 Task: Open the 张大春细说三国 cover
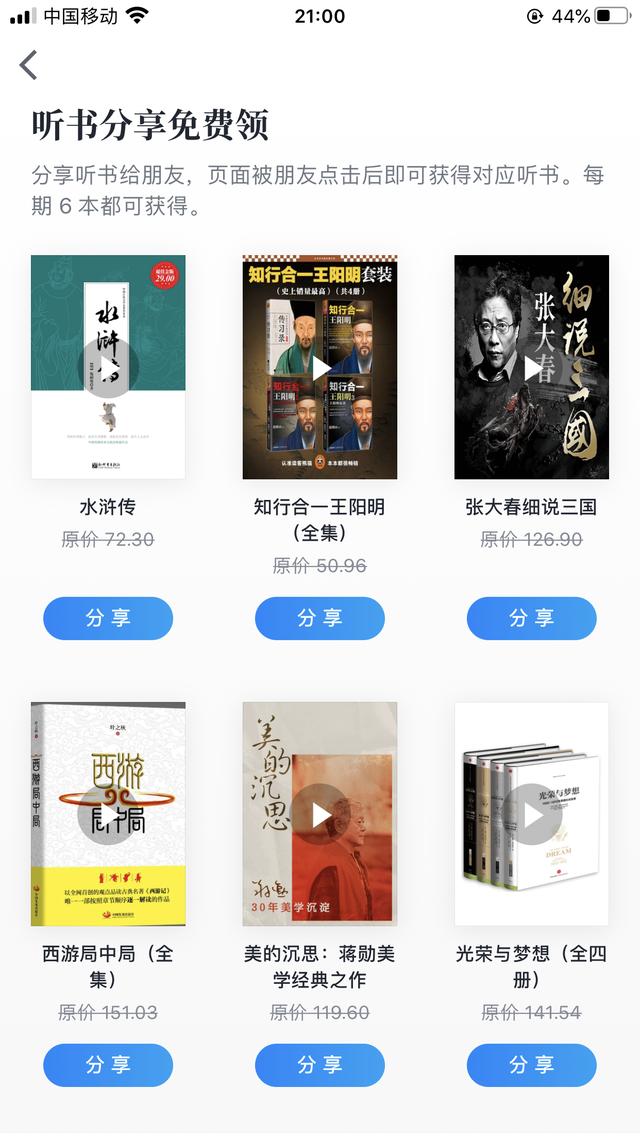532,367
